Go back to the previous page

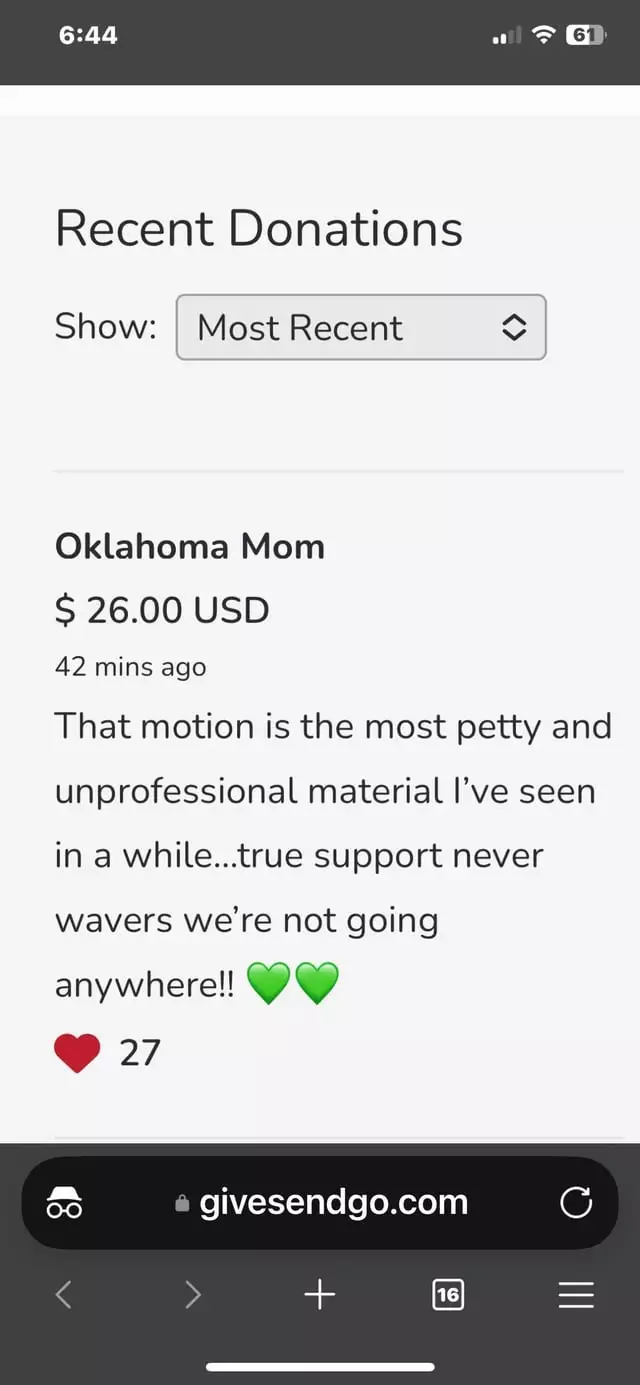pos(64,1295)
